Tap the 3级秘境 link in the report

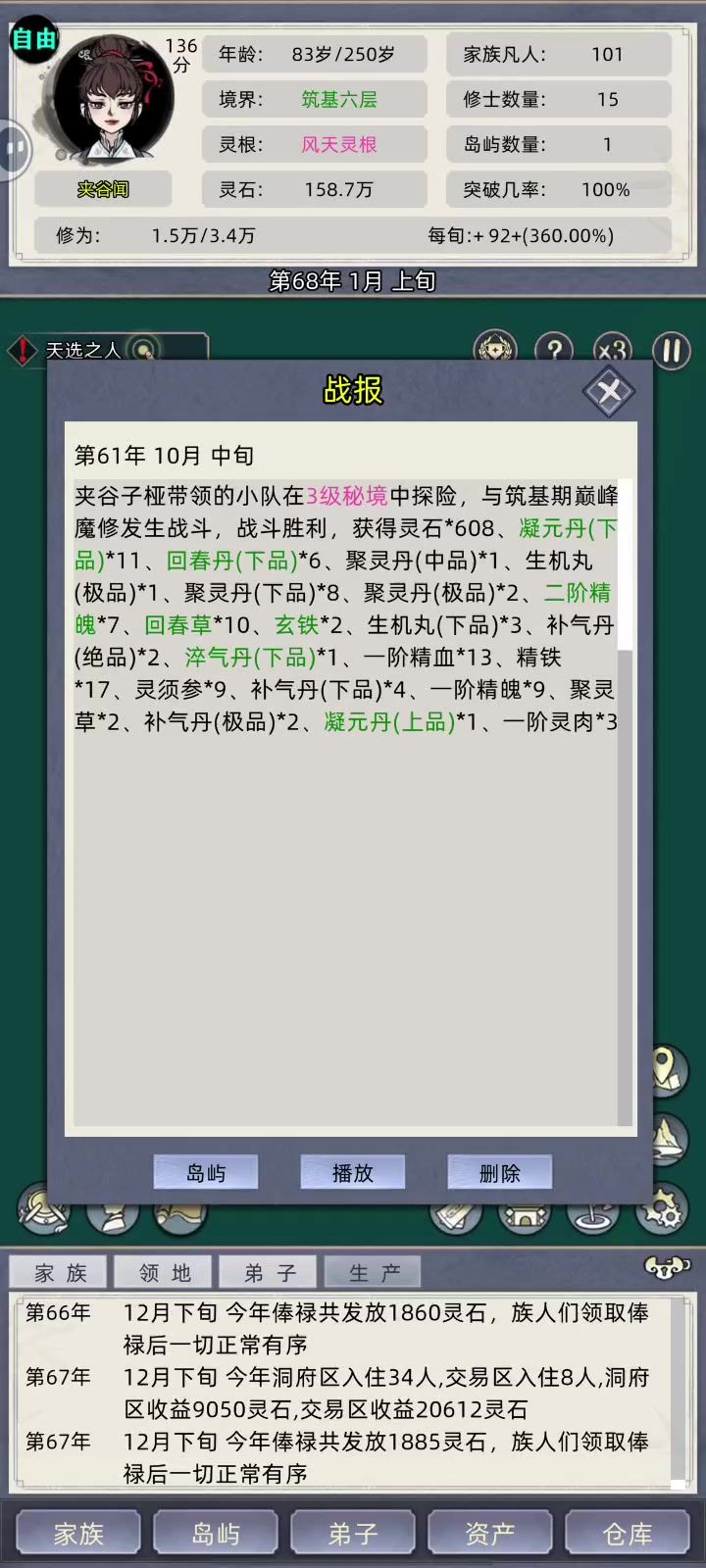click(347, 496)
